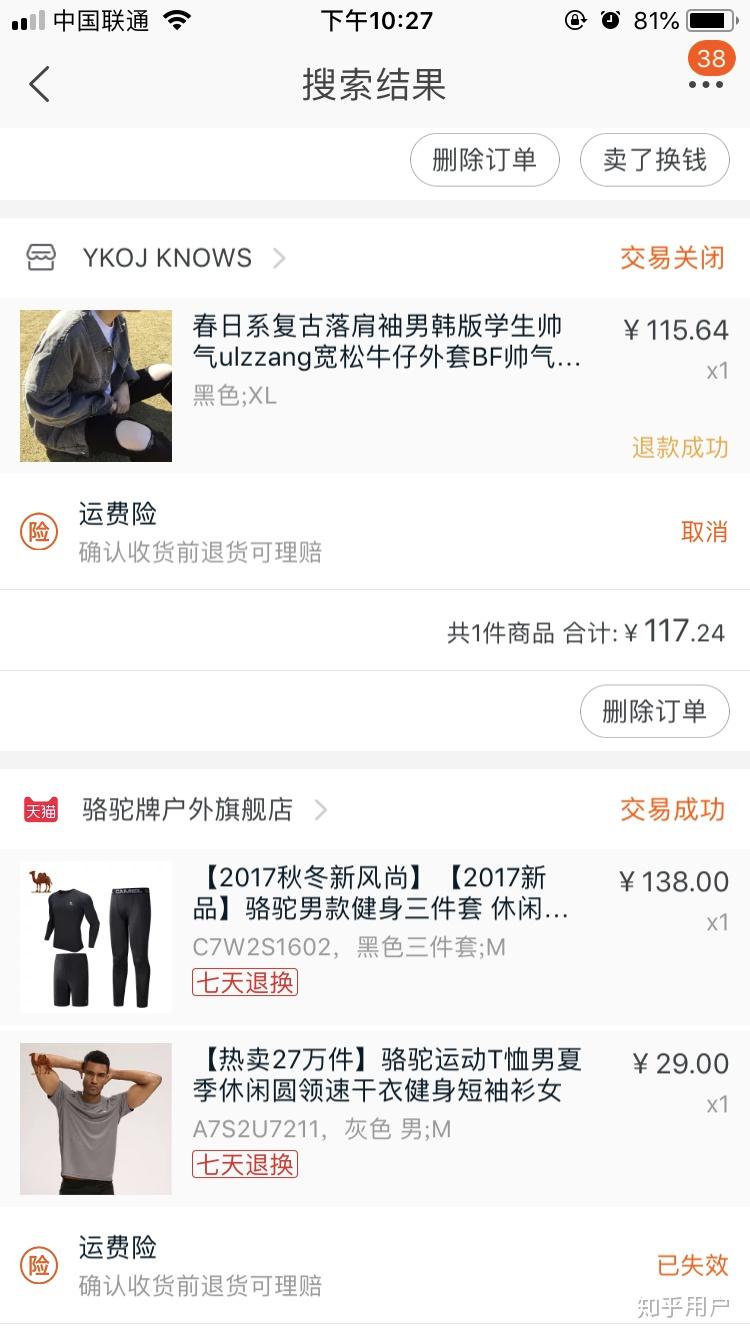
Task: Open the denim jacket order item
Action: click(x=375, y=386)
